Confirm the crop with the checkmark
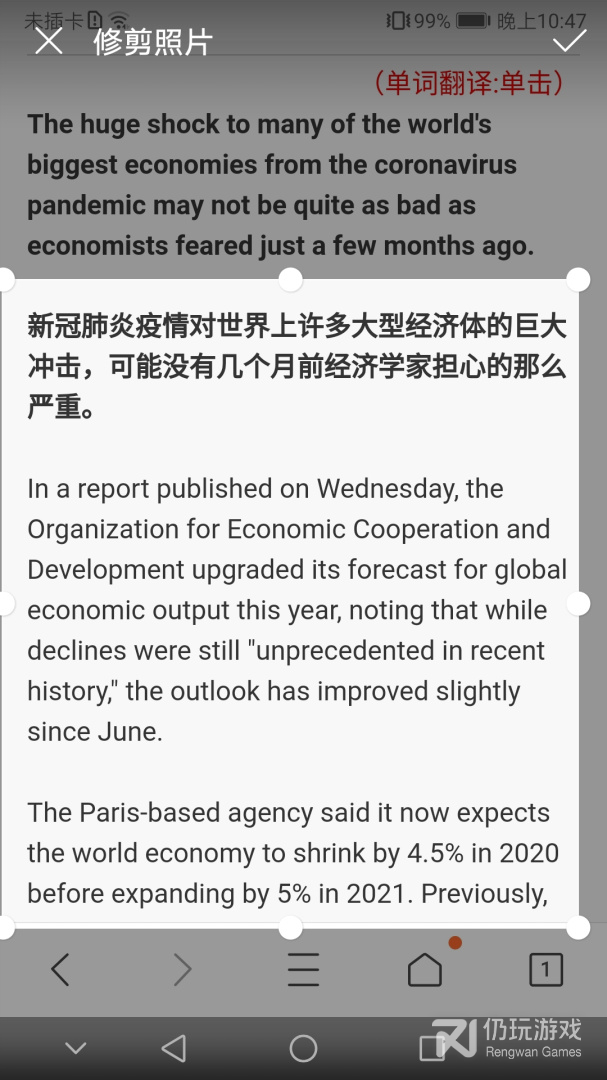The height and width of the screenshot is (1080, 607). click(569, 42)
